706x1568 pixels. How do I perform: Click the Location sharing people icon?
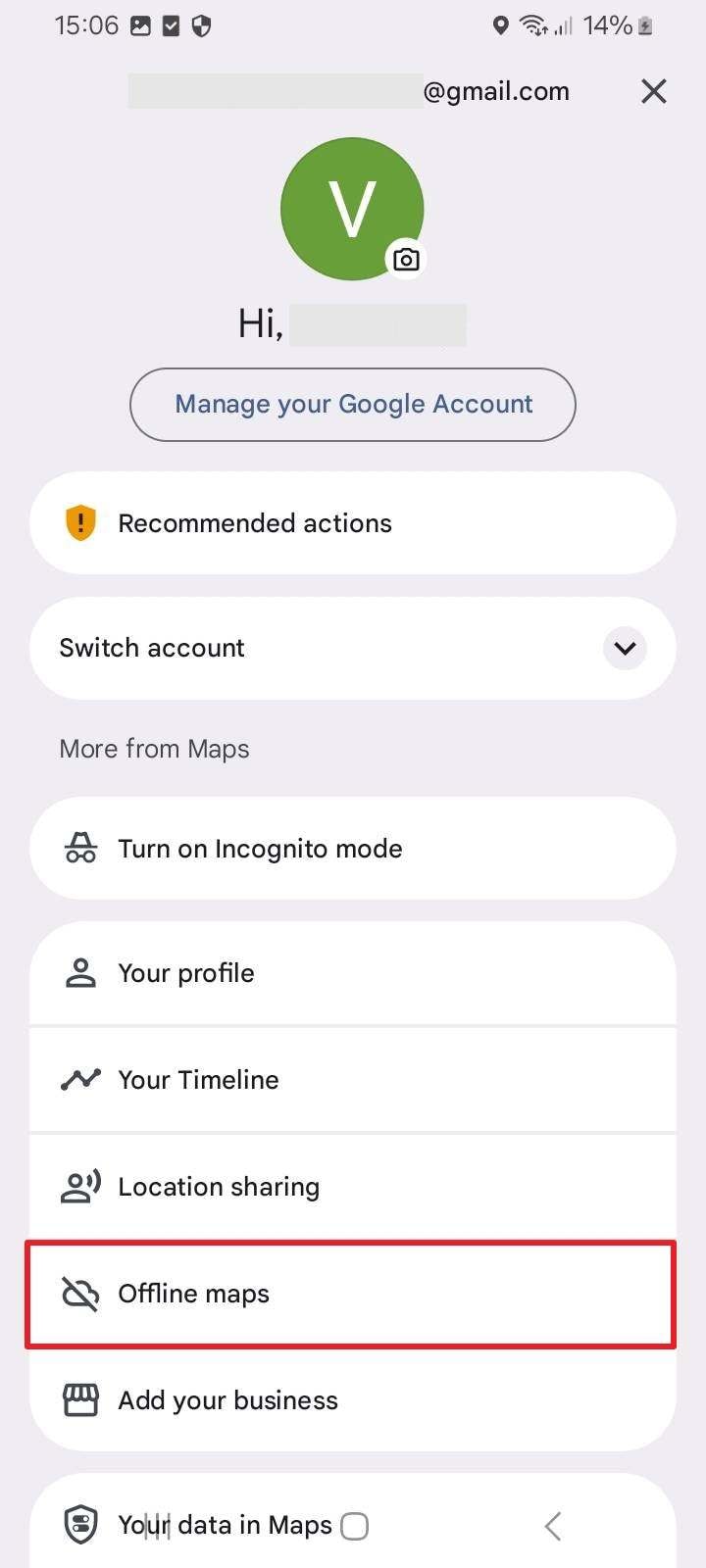[x=81, y=1186]
